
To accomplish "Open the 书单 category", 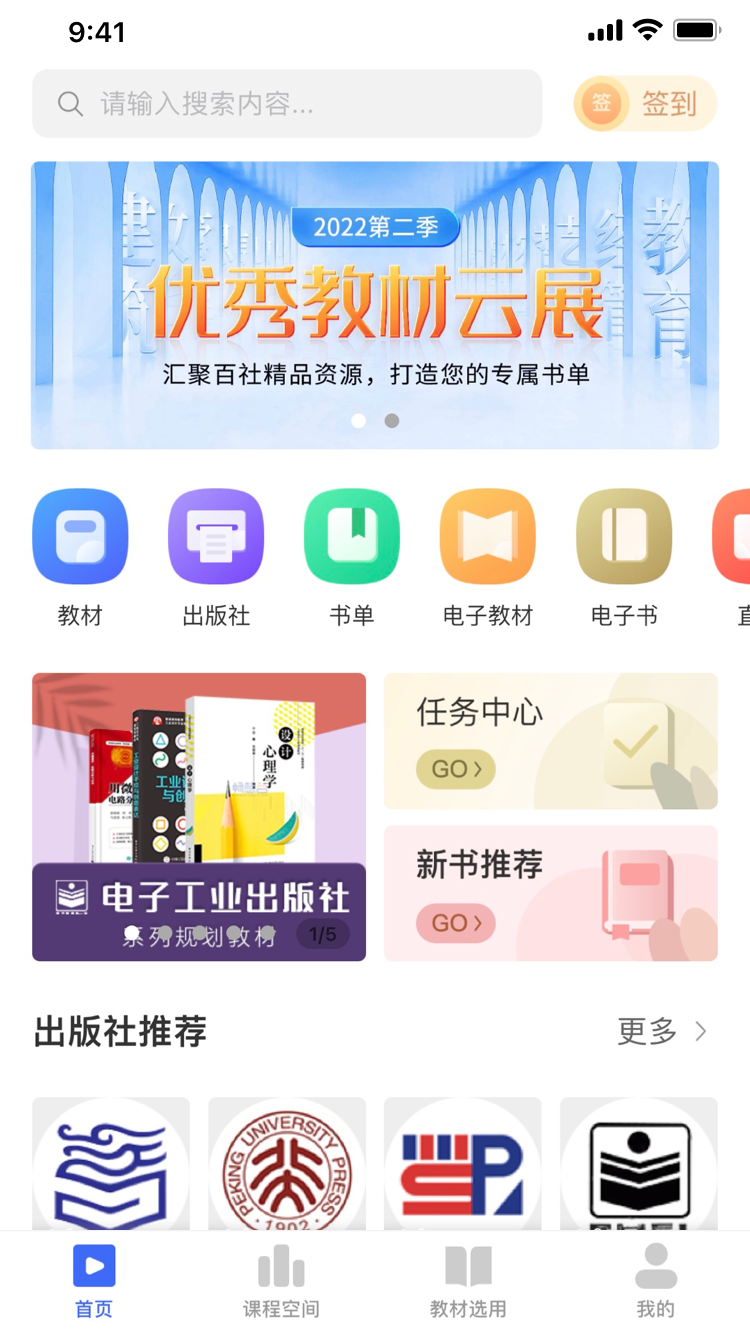I will [352, 558].
